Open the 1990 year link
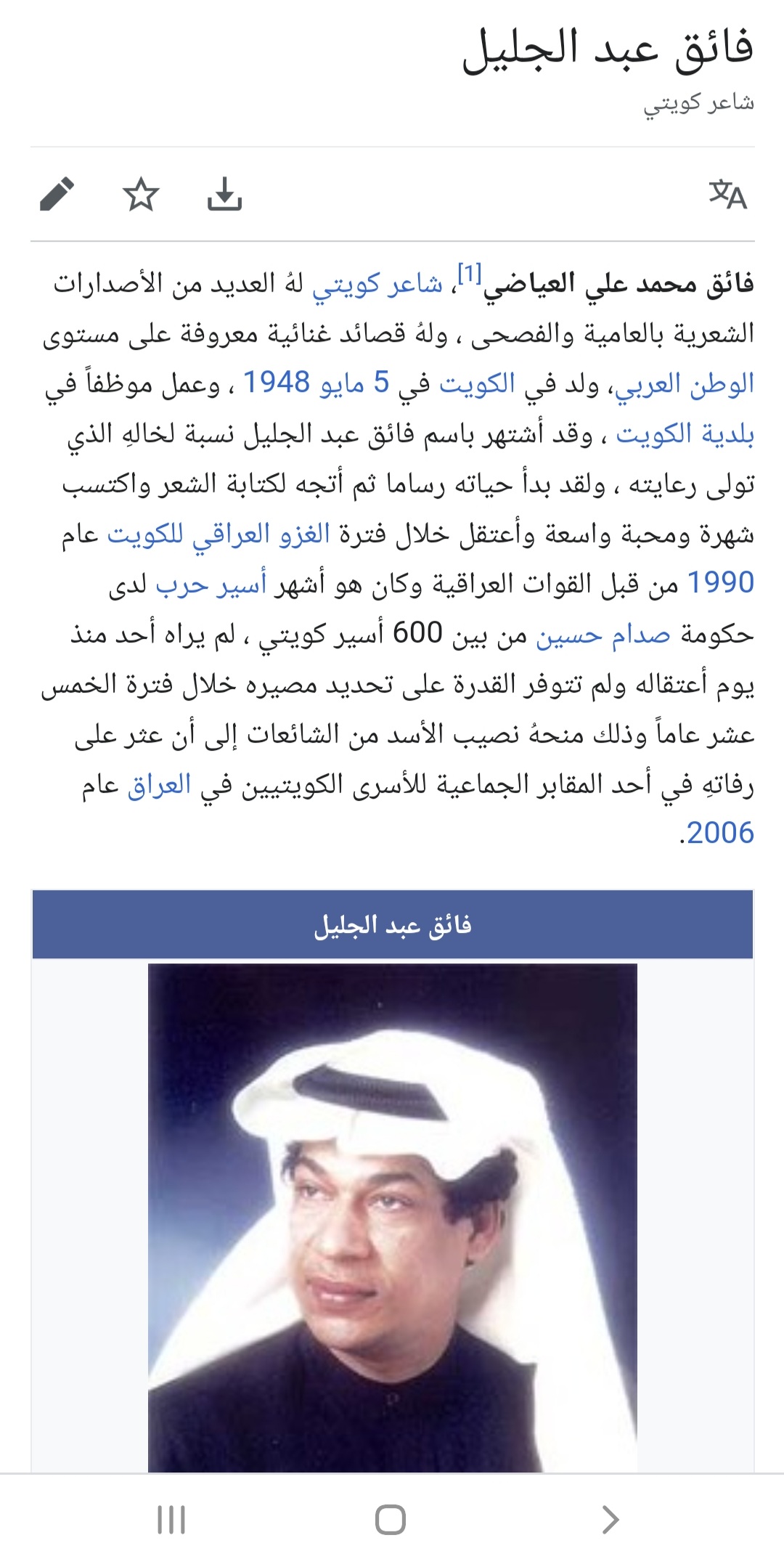The image size is (784, 1564). click(721, 583)
